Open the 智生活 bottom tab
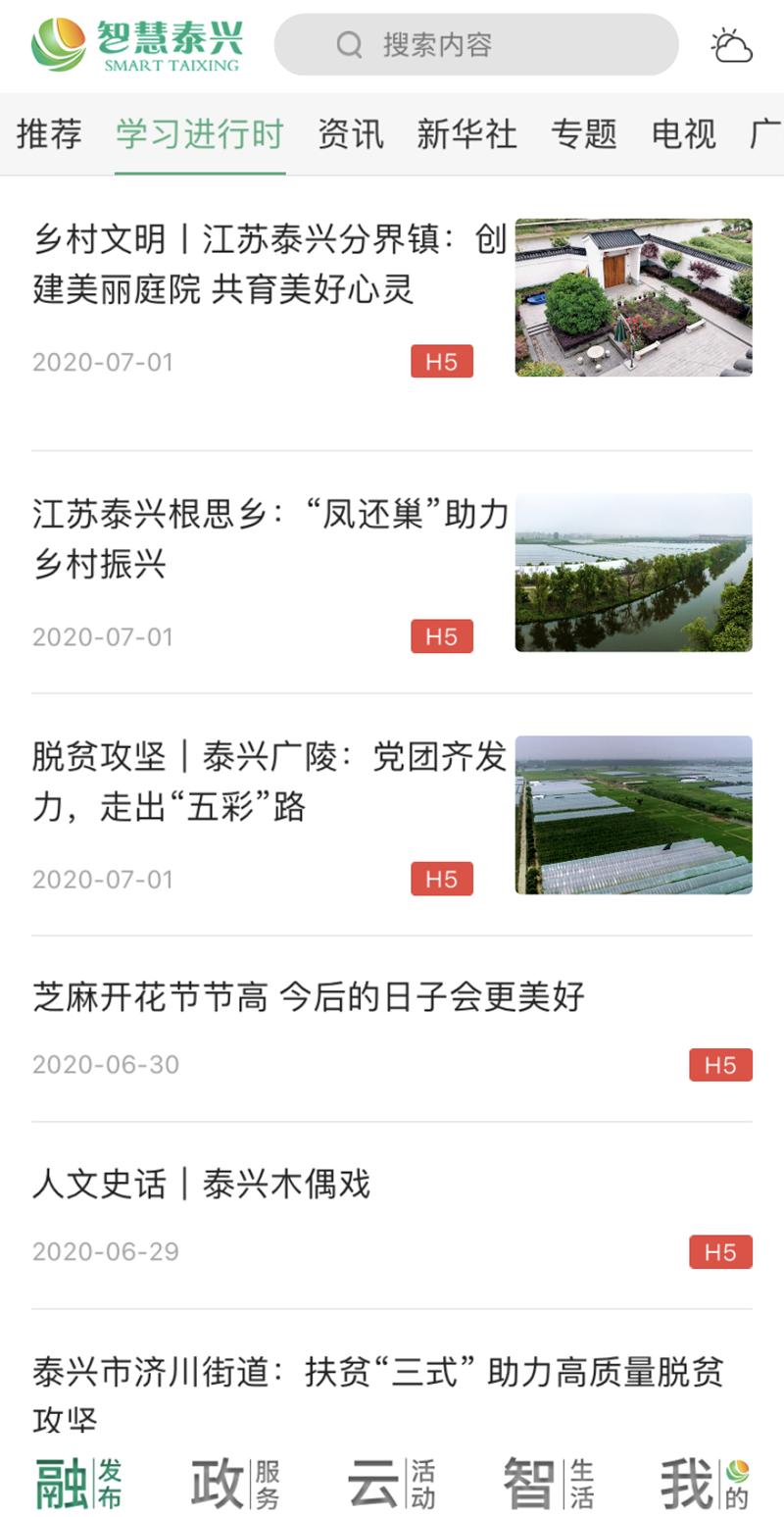This screenshot has width=784, height=1517. (549, 1484)
